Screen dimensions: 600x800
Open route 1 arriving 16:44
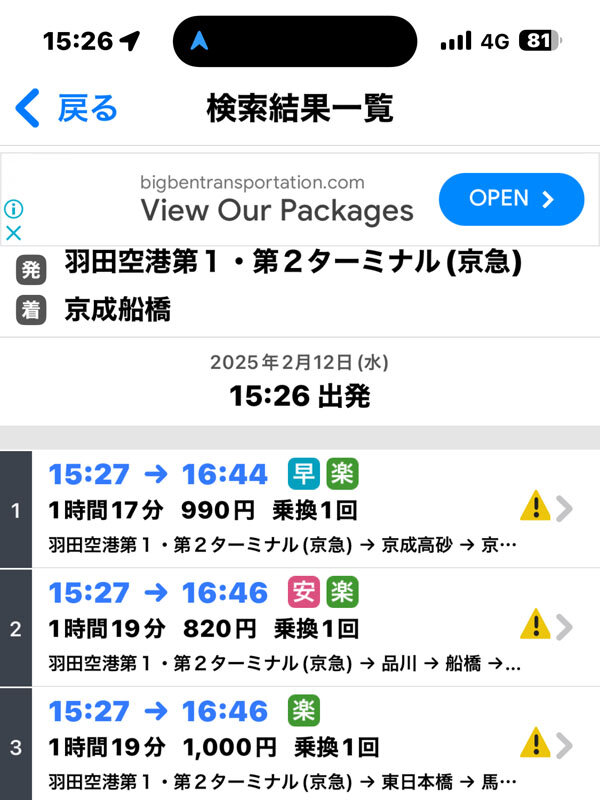tap(300, 510)
